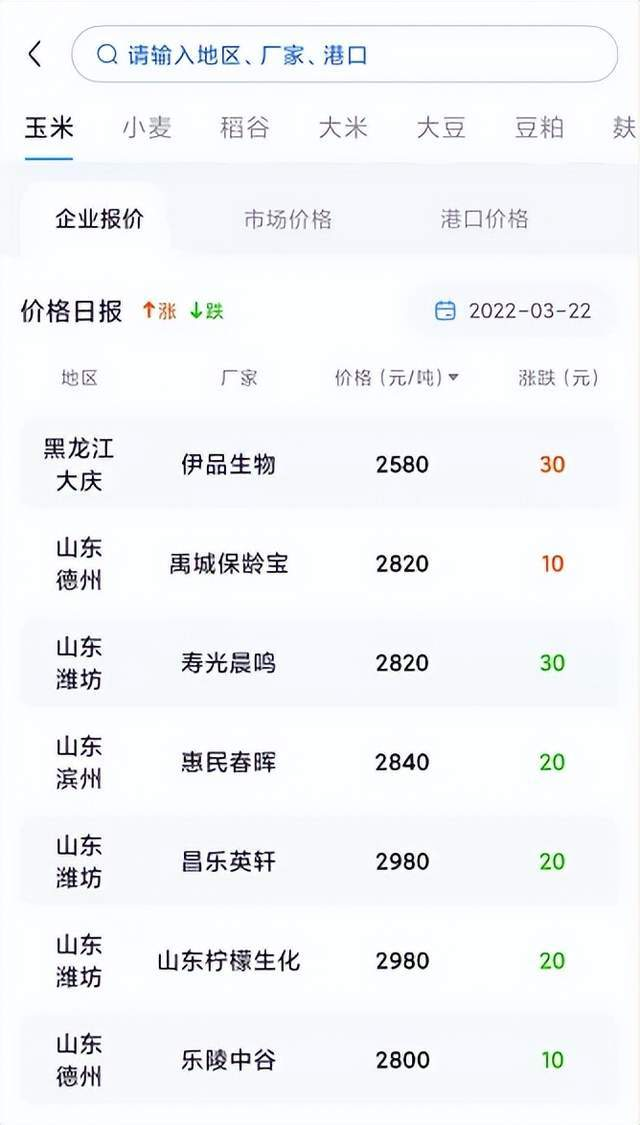Switch to 市场价格 segment

click(x=288, y=219)
